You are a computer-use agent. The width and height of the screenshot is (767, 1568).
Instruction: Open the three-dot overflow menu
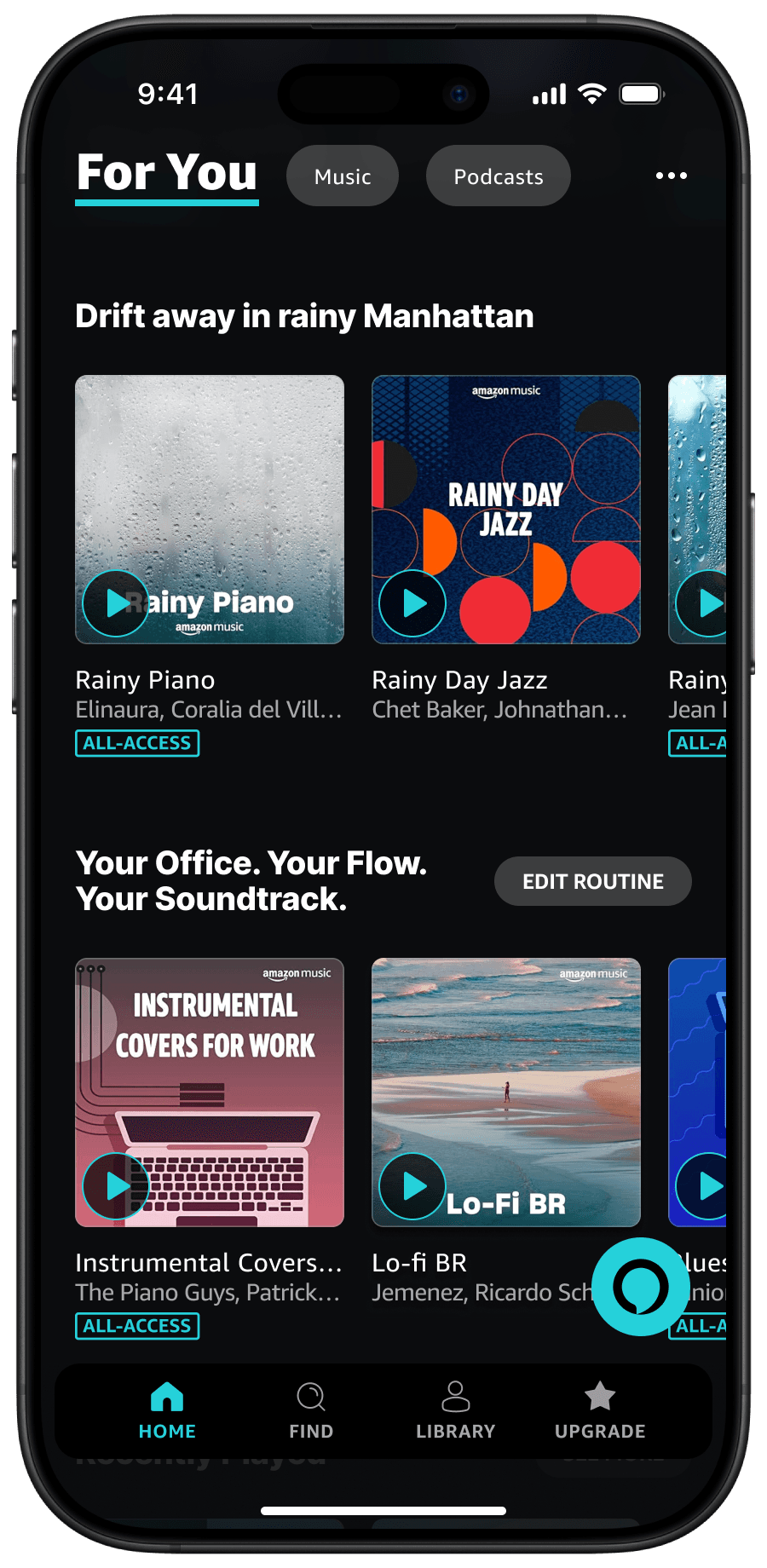671,176
